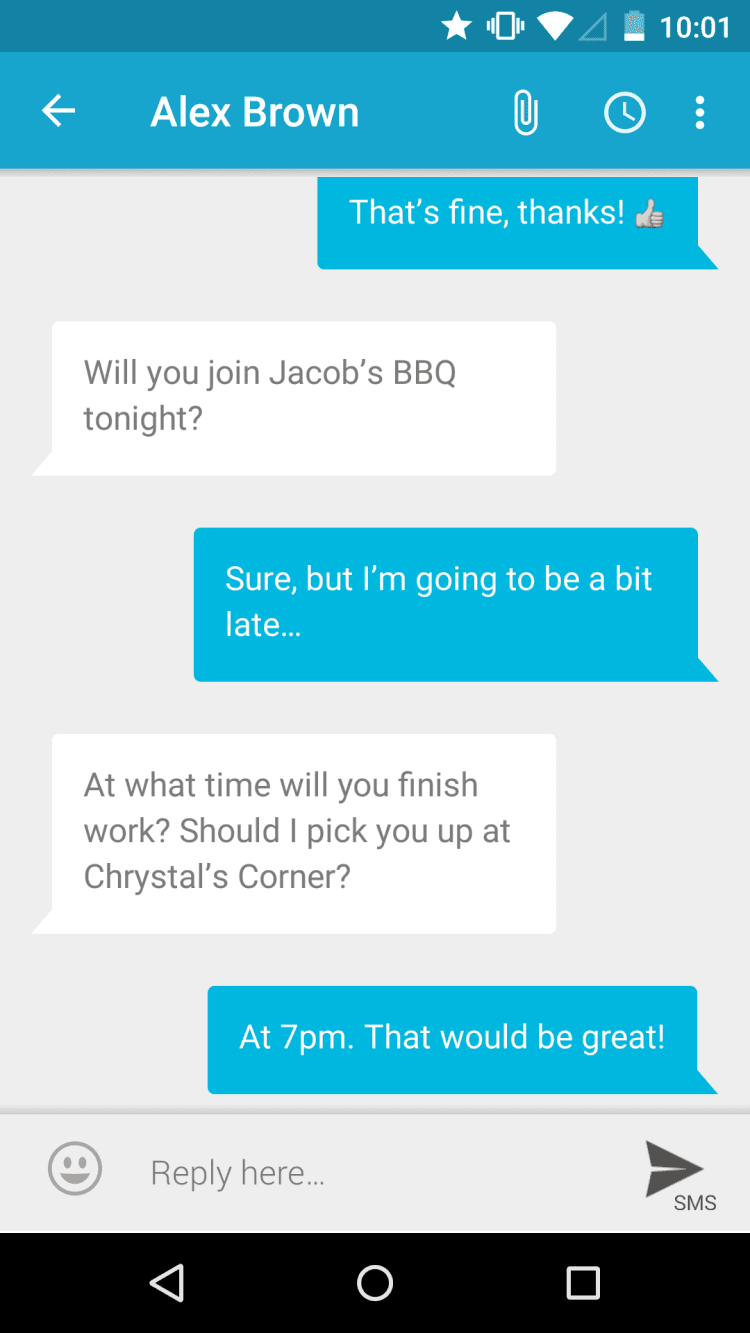750x1333 pixels.
Task: Open recent apps overview
Action: (582, 1282)
